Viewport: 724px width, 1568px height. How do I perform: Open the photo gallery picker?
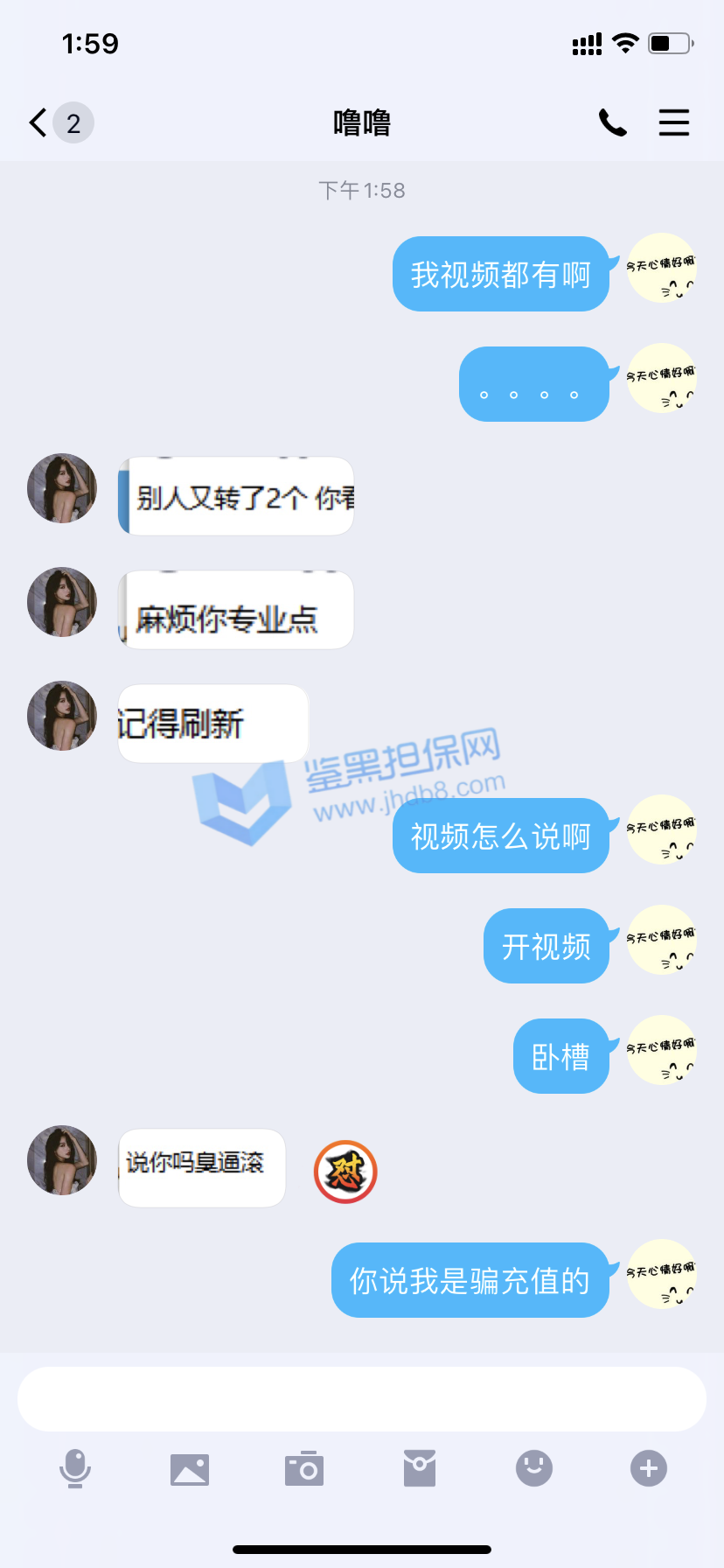coord(190,1468)
